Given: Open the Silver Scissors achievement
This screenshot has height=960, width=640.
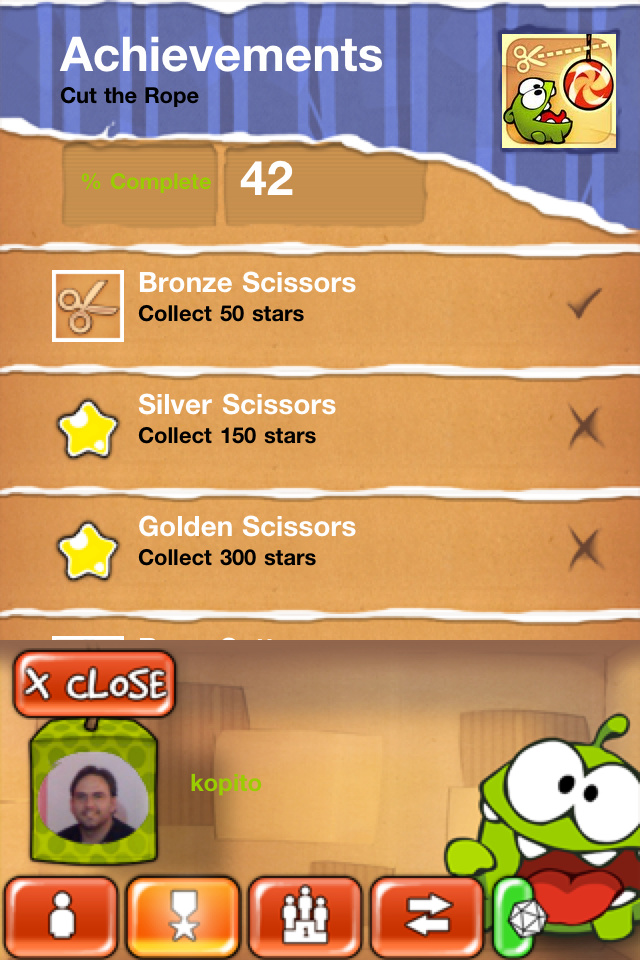Looking at the screenshot, I should point(320,427).
